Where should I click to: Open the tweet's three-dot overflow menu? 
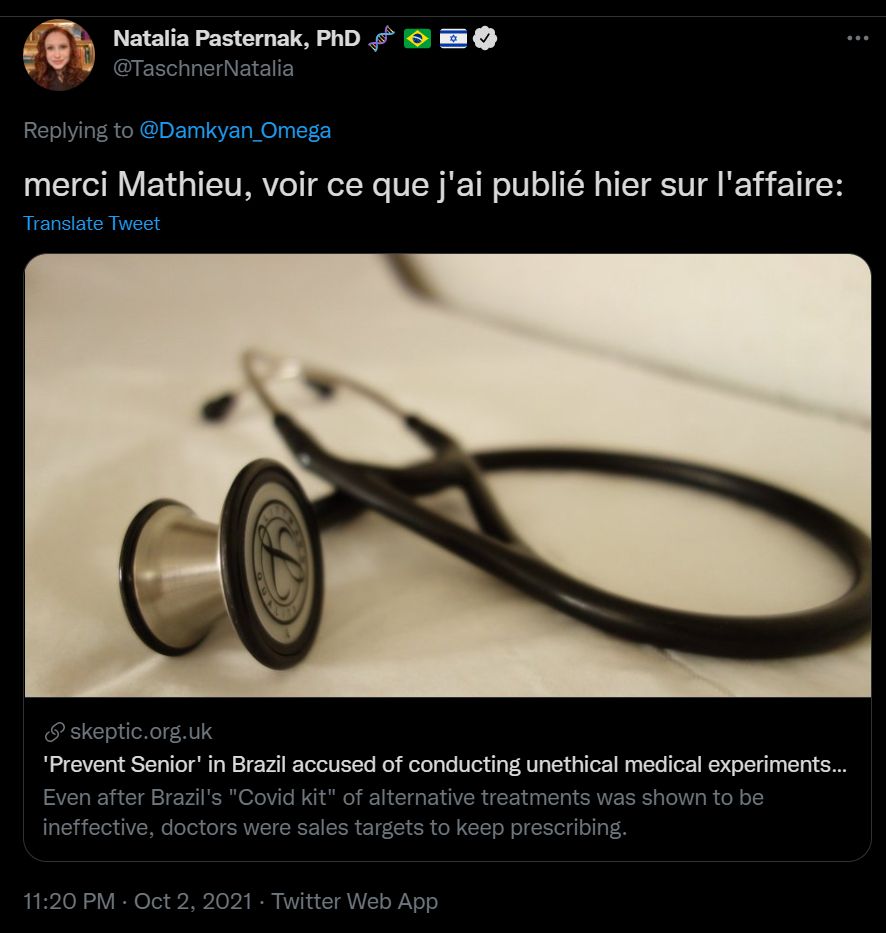(857, 38)
